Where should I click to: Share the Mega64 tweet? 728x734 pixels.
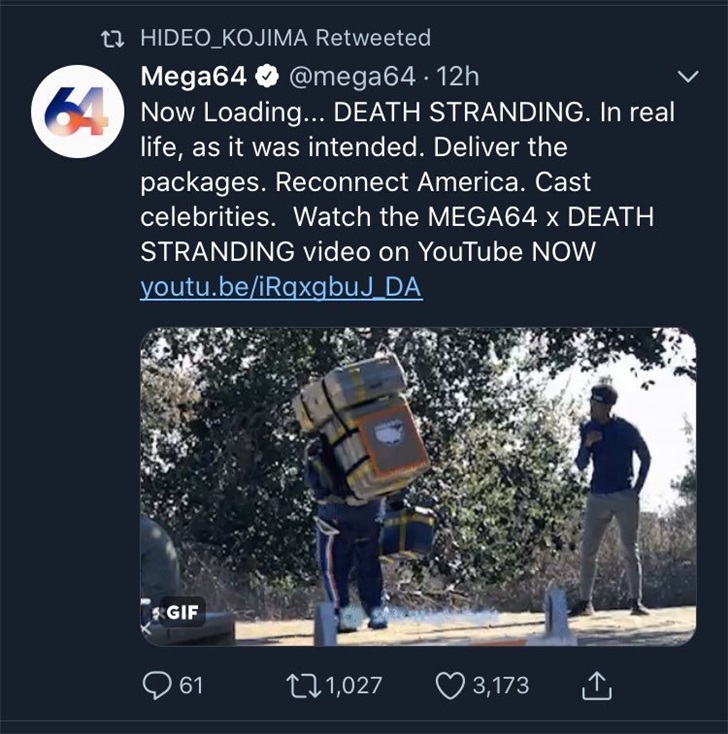click(x=596, y=685)
